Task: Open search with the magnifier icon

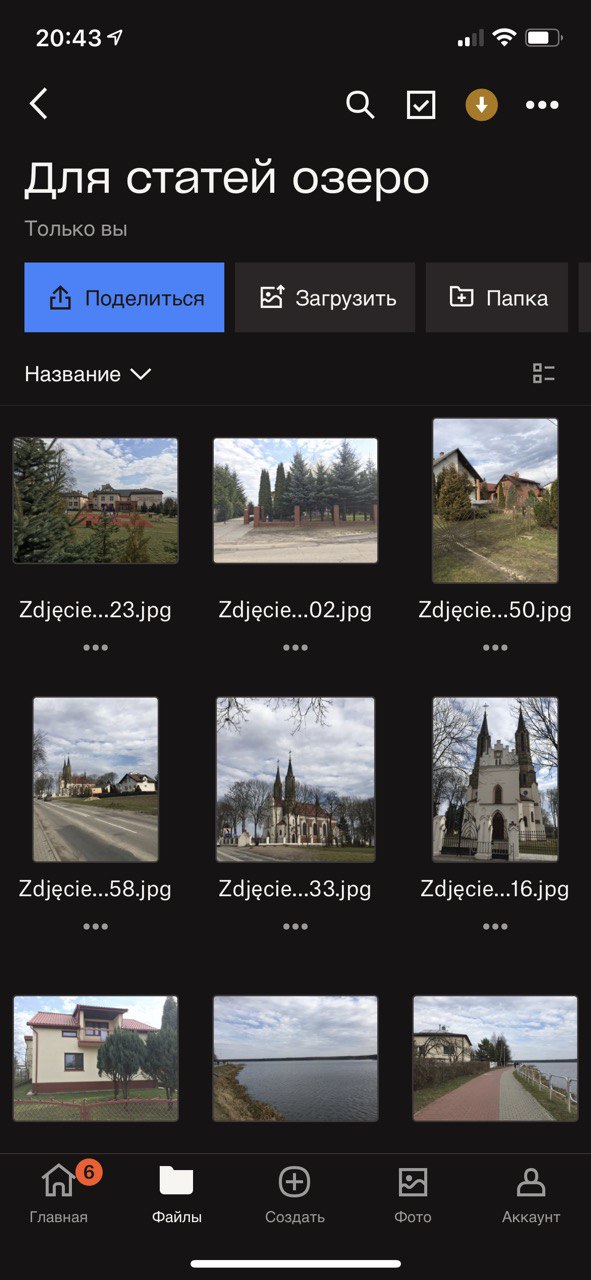Action: pos(360,104)
